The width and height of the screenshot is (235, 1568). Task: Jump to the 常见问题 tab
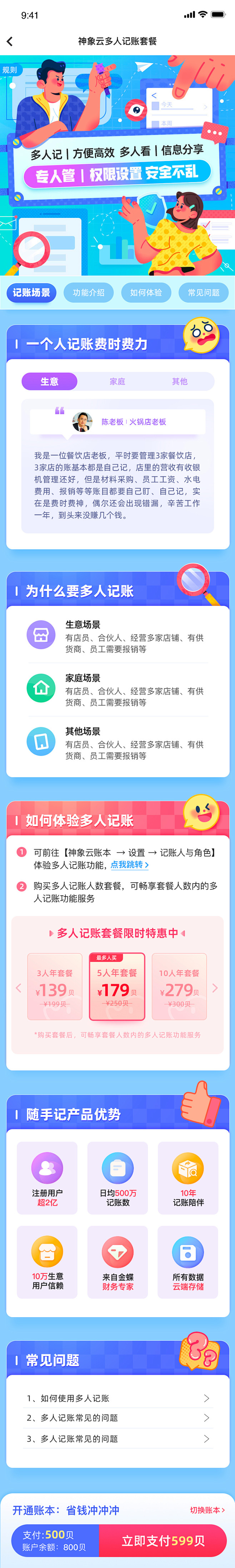pyautogui.click(x=204, y=293)
